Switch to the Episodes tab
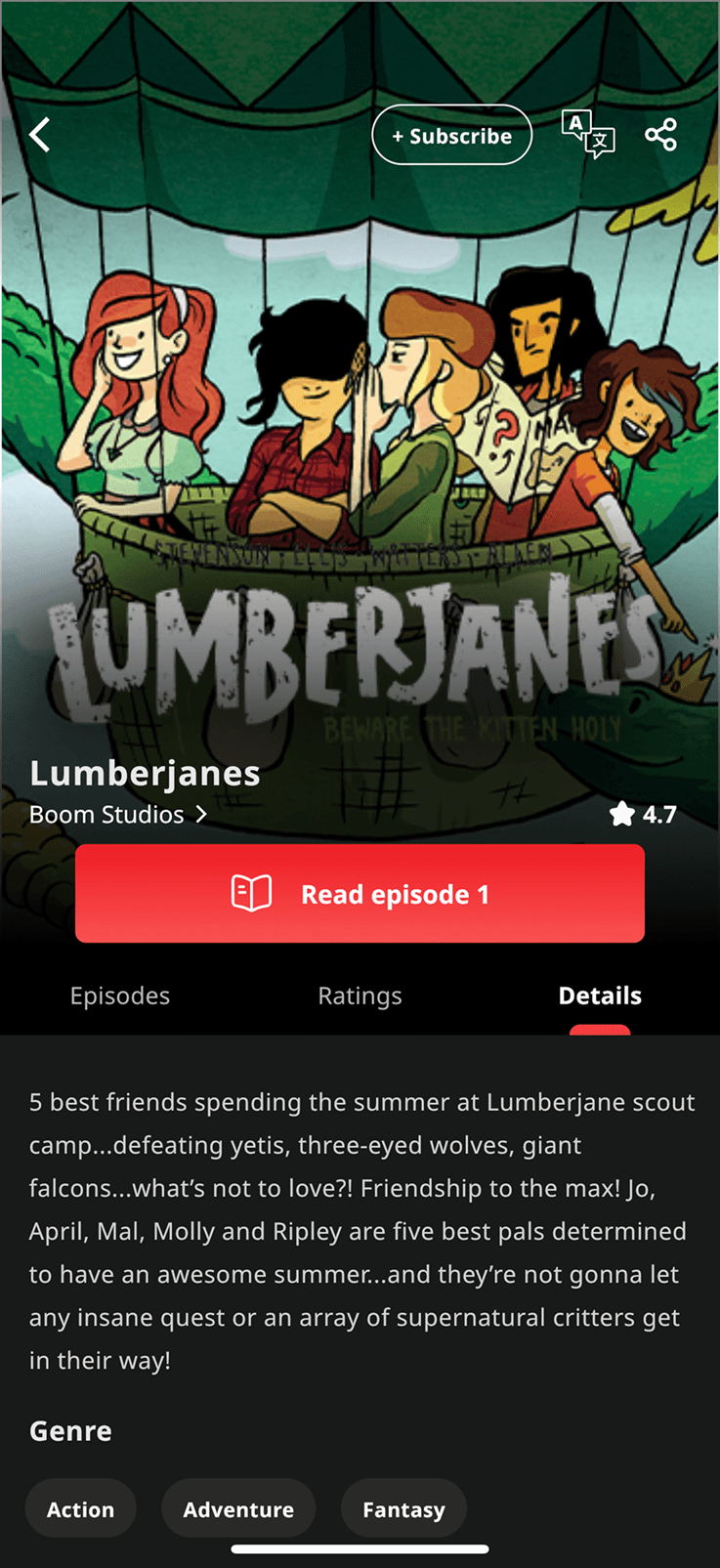 pyautogui.click(x=120, y=996)
